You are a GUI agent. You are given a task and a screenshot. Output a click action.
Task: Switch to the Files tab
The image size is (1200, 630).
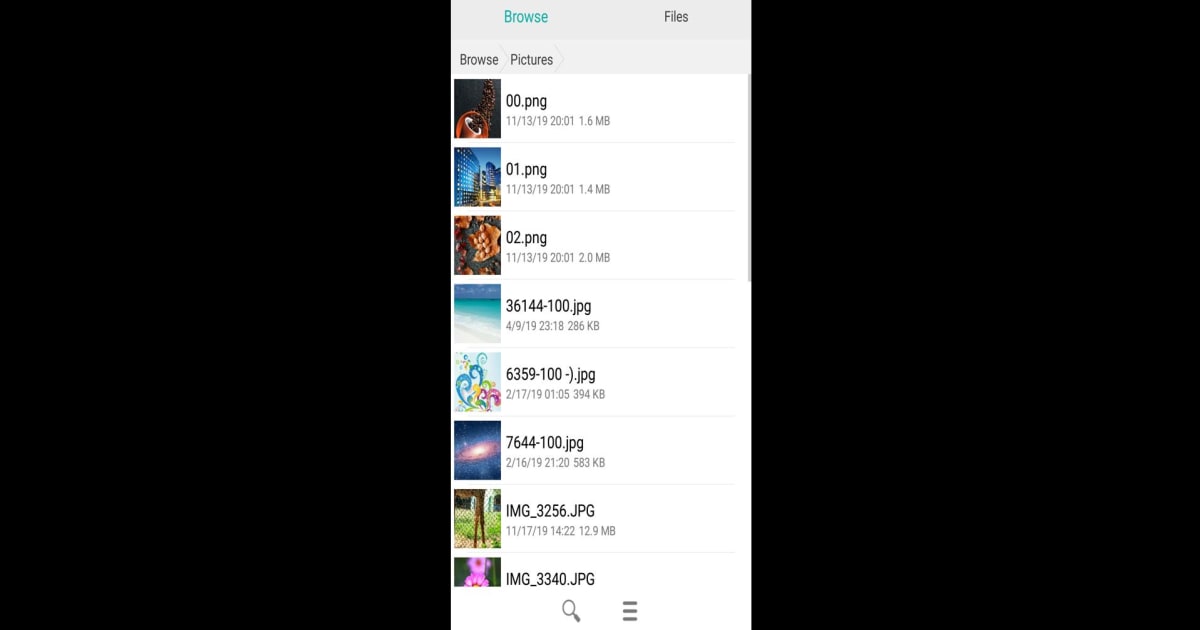click(x=676, y=17)
